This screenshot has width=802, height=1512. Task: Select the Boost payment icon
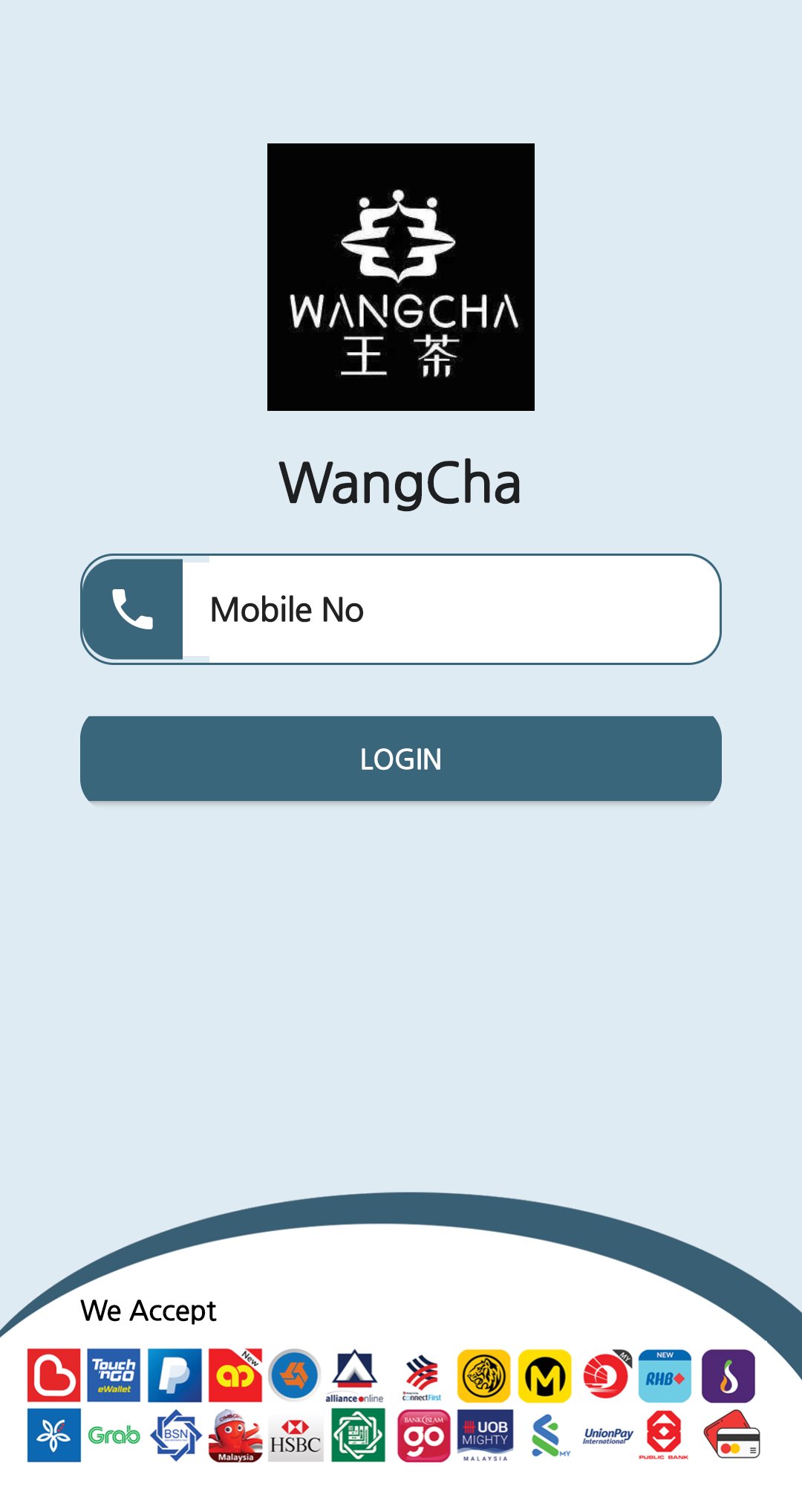pyautogui.click(x=53, y=1375)
